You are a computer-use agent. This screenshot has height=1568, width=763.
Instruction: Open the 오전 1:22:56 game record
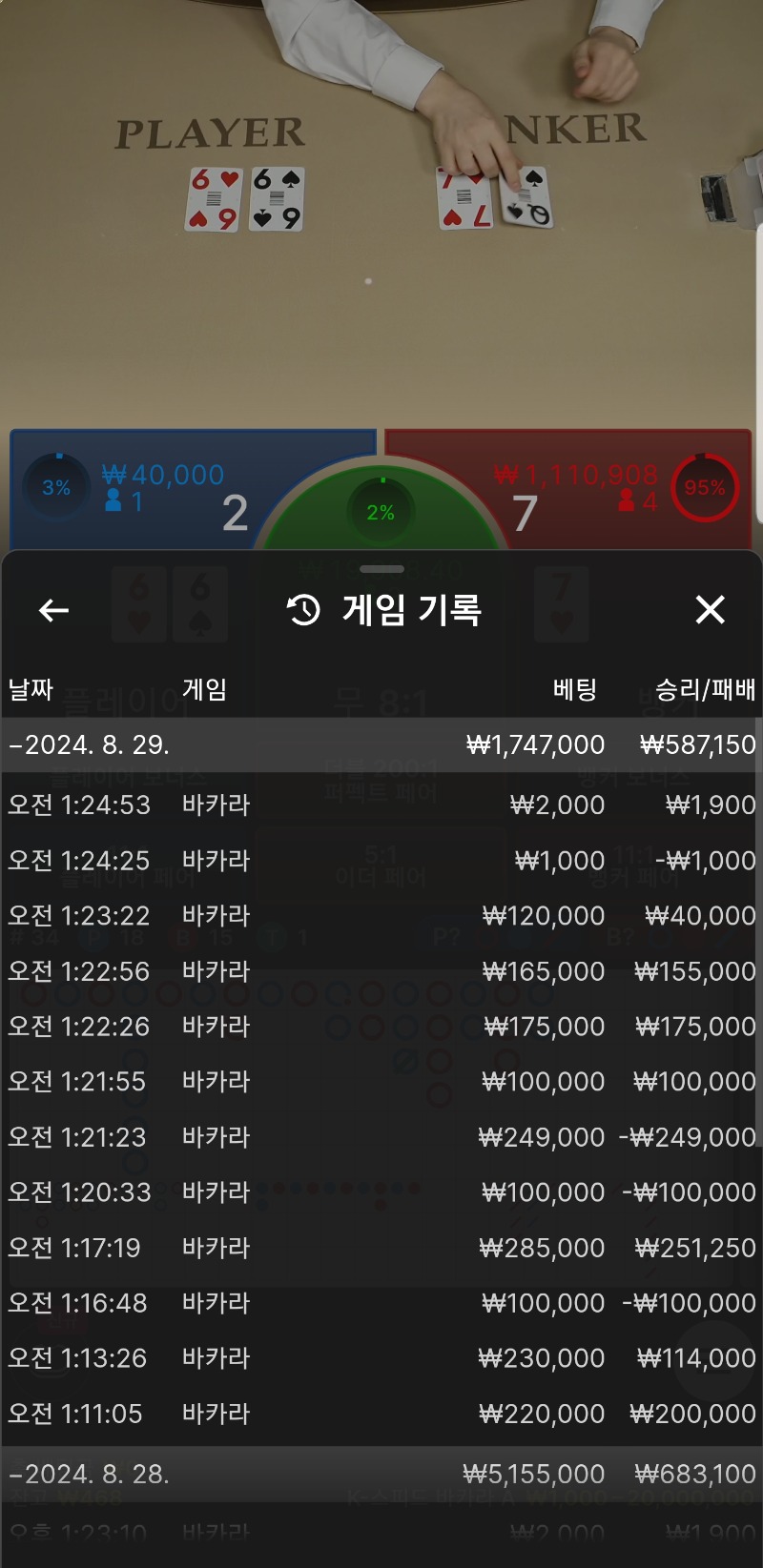(x=381, y=971)
